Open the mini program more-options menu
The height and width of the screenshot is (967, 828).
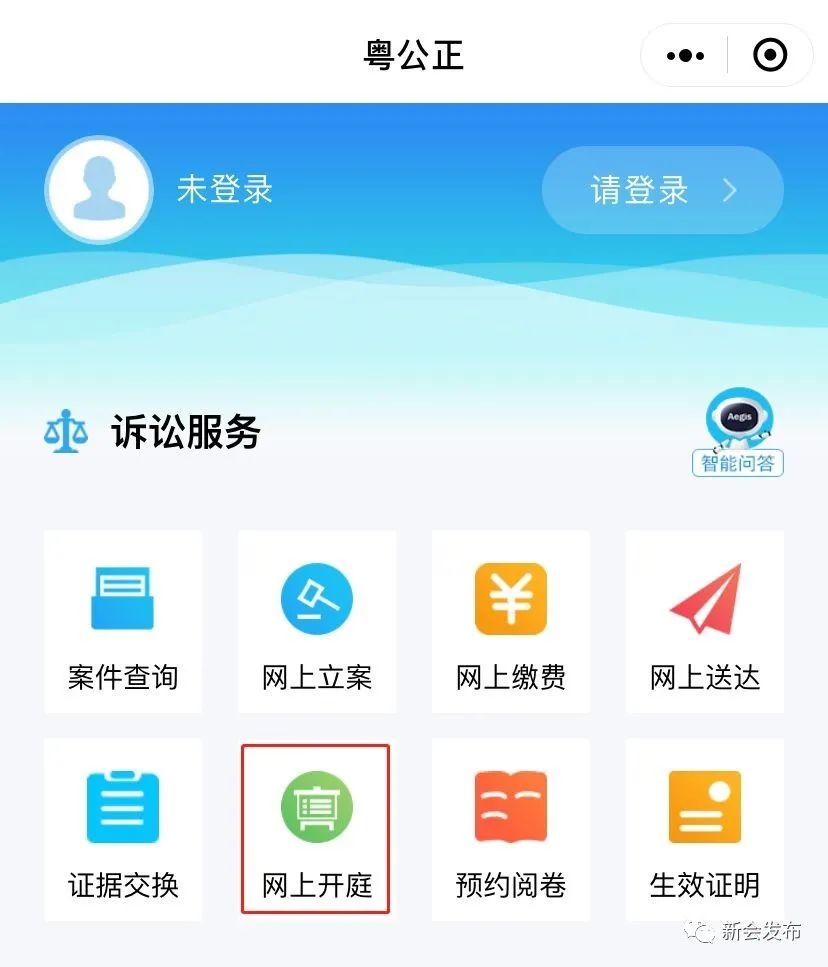pyautogui.click(x=685, y=56)
